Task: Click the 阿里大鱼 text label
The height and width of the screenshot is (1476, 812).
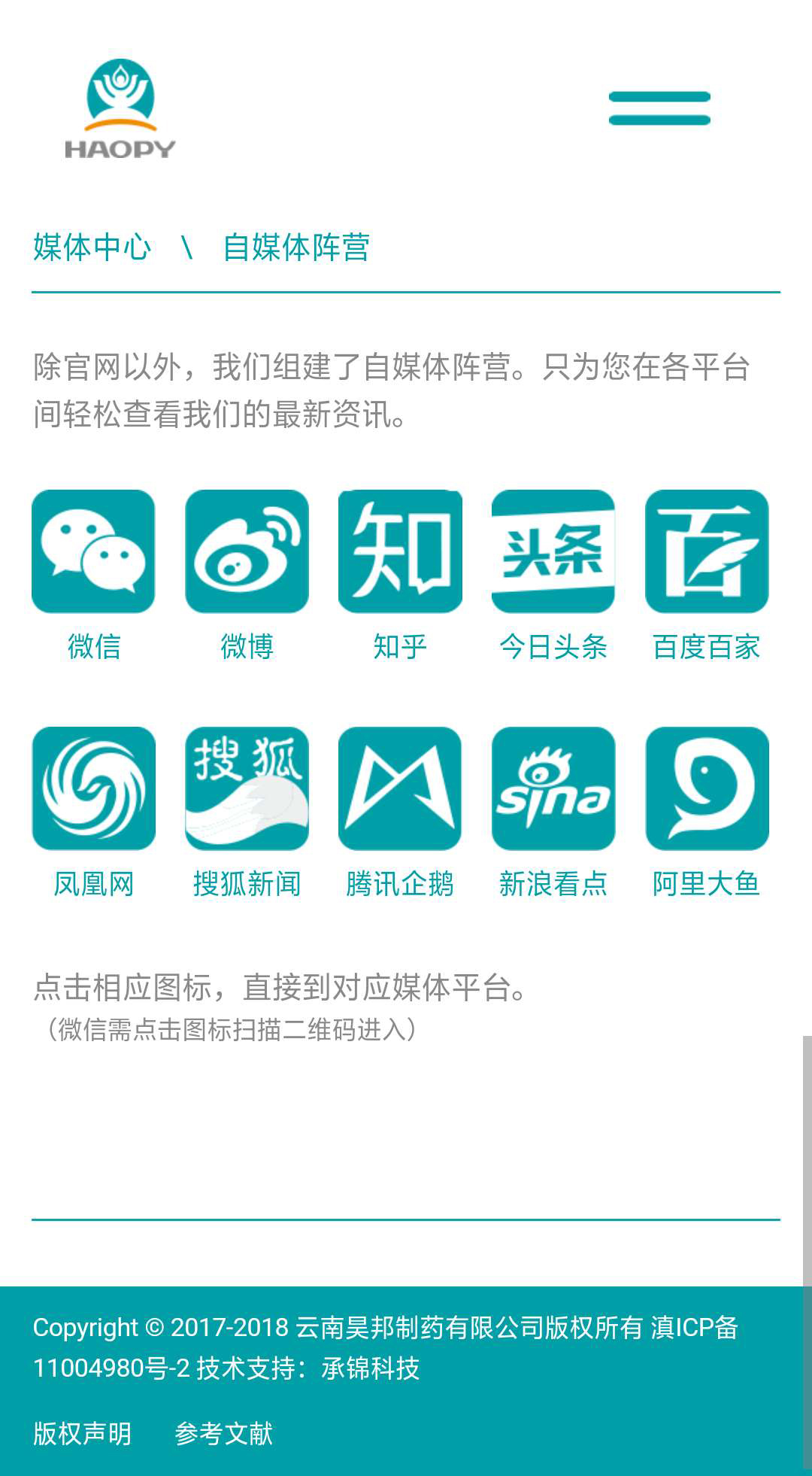Action: [x=708, y=885]
